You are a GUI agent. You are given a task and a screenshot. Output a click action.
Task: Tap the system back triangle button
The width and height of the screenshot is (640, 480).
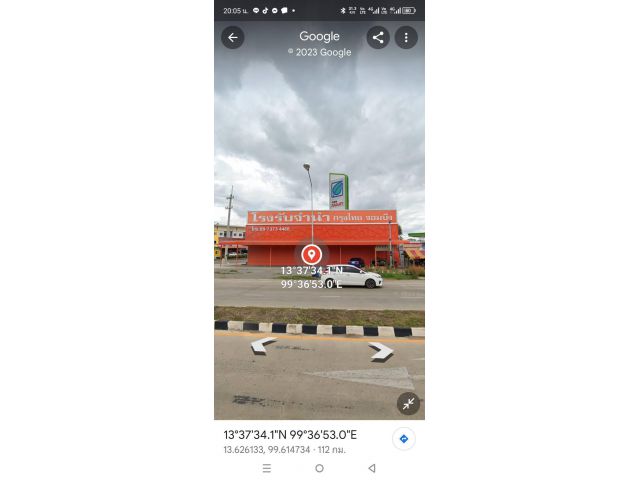click(x=371, y=468)
